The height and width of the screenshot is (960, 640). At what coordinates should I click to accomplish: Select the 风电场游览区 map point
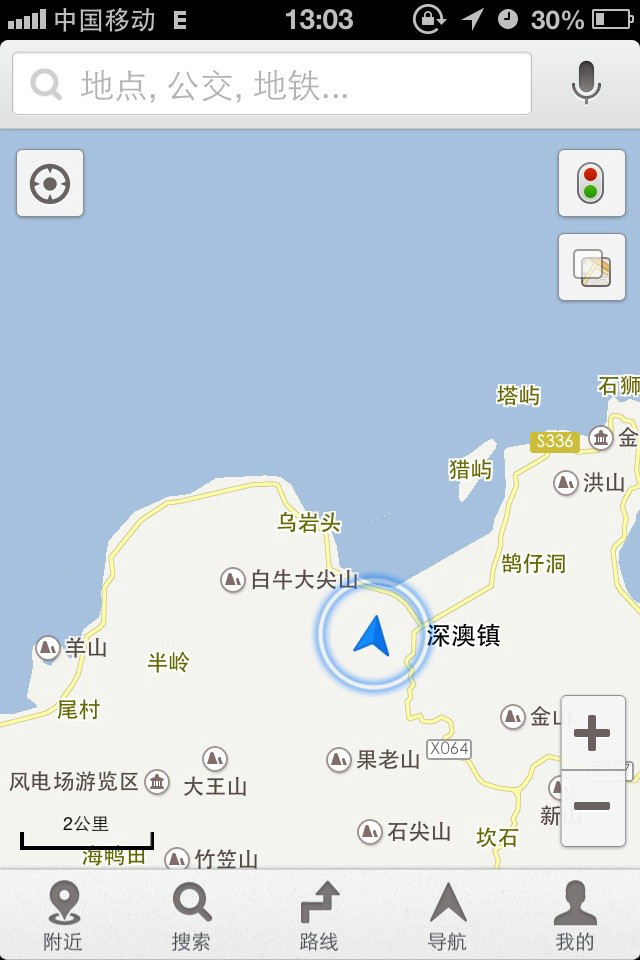[157, 781]
